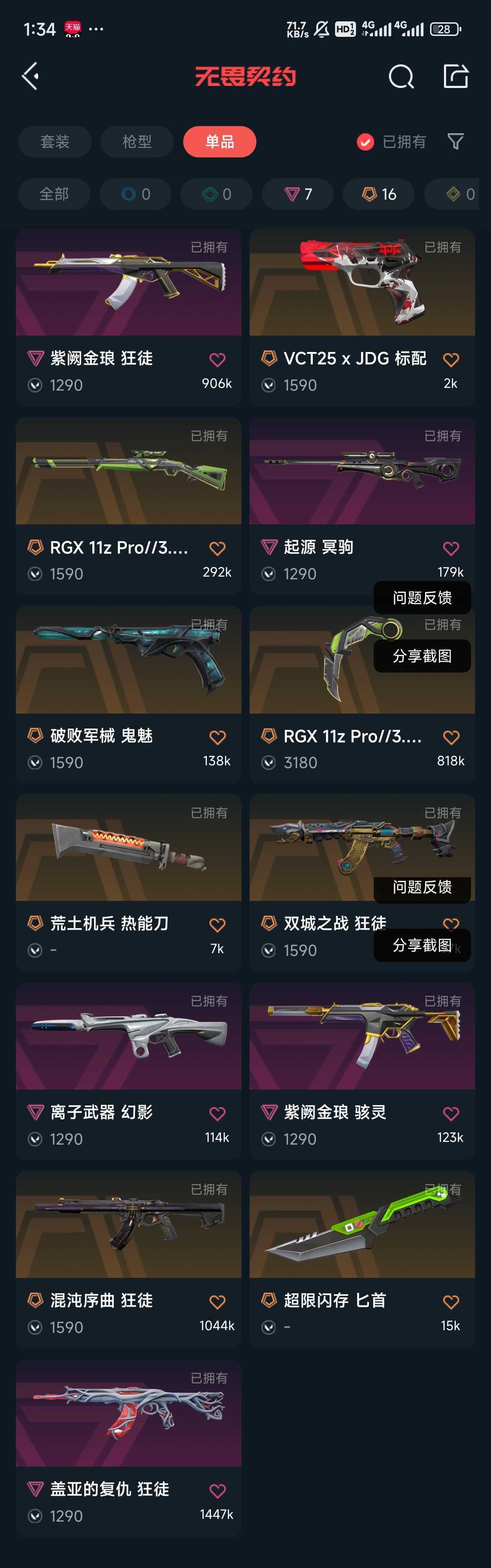The width and height of the screenshot is (491, 1568).
Task: Like the 破败军械 鬼魅 skin
Action: pos(217,737)
